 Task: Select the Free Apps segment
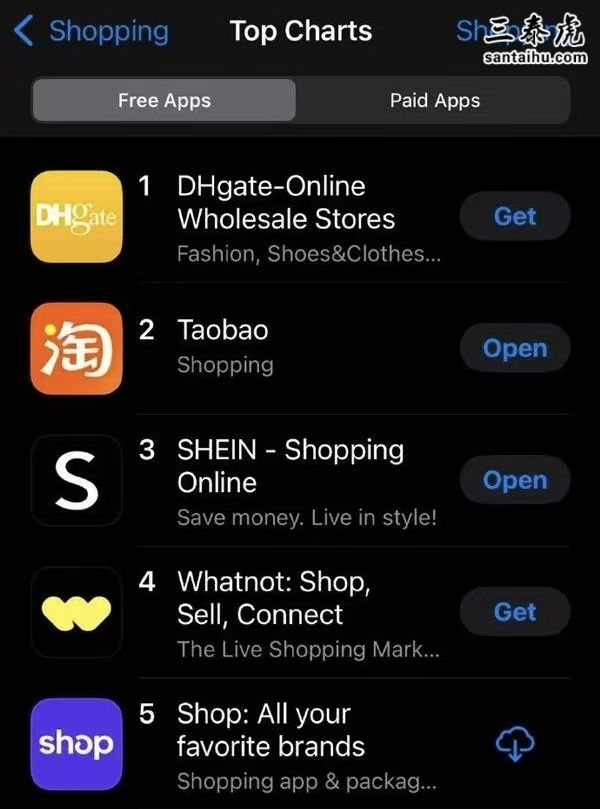pos(164,101)
